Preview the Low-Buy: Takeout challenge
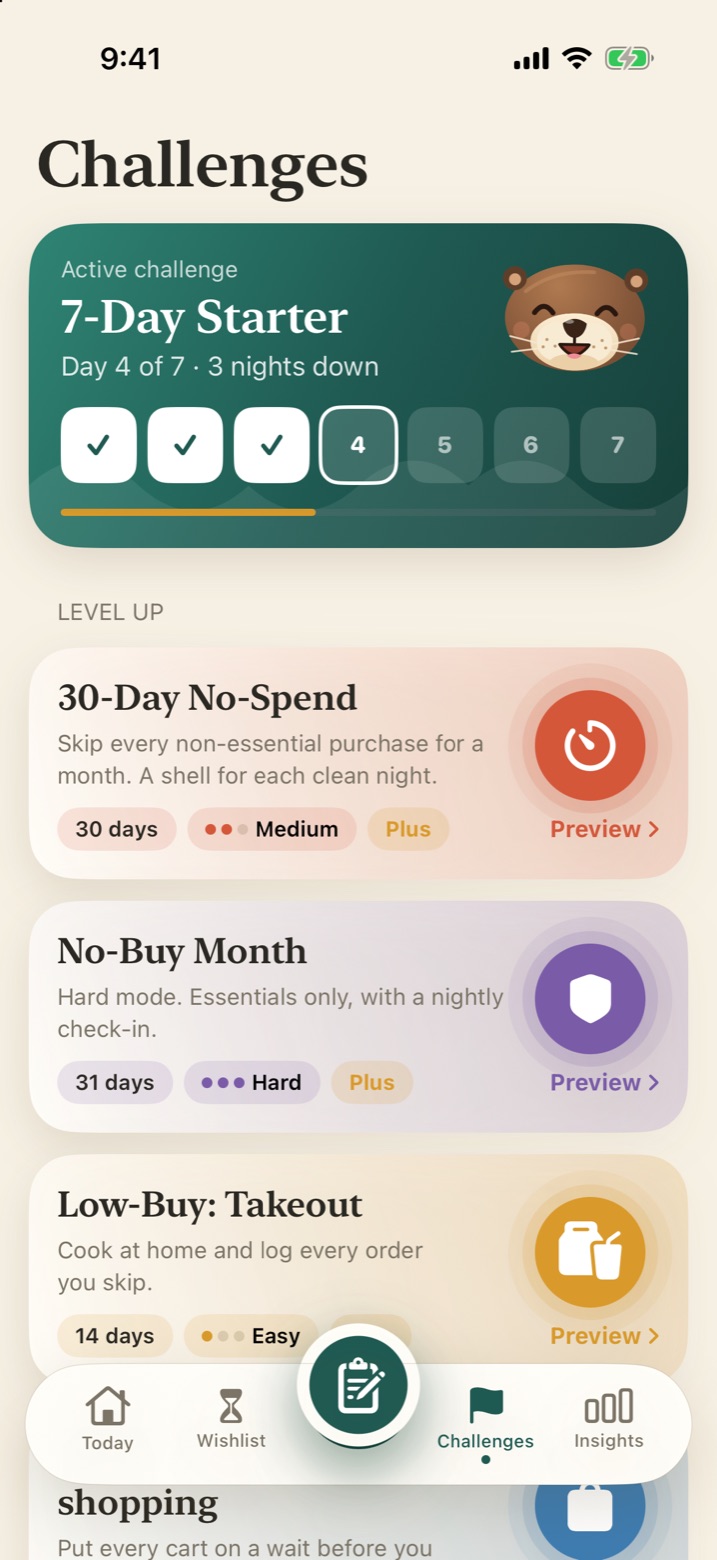 (x=604, y=1335)
